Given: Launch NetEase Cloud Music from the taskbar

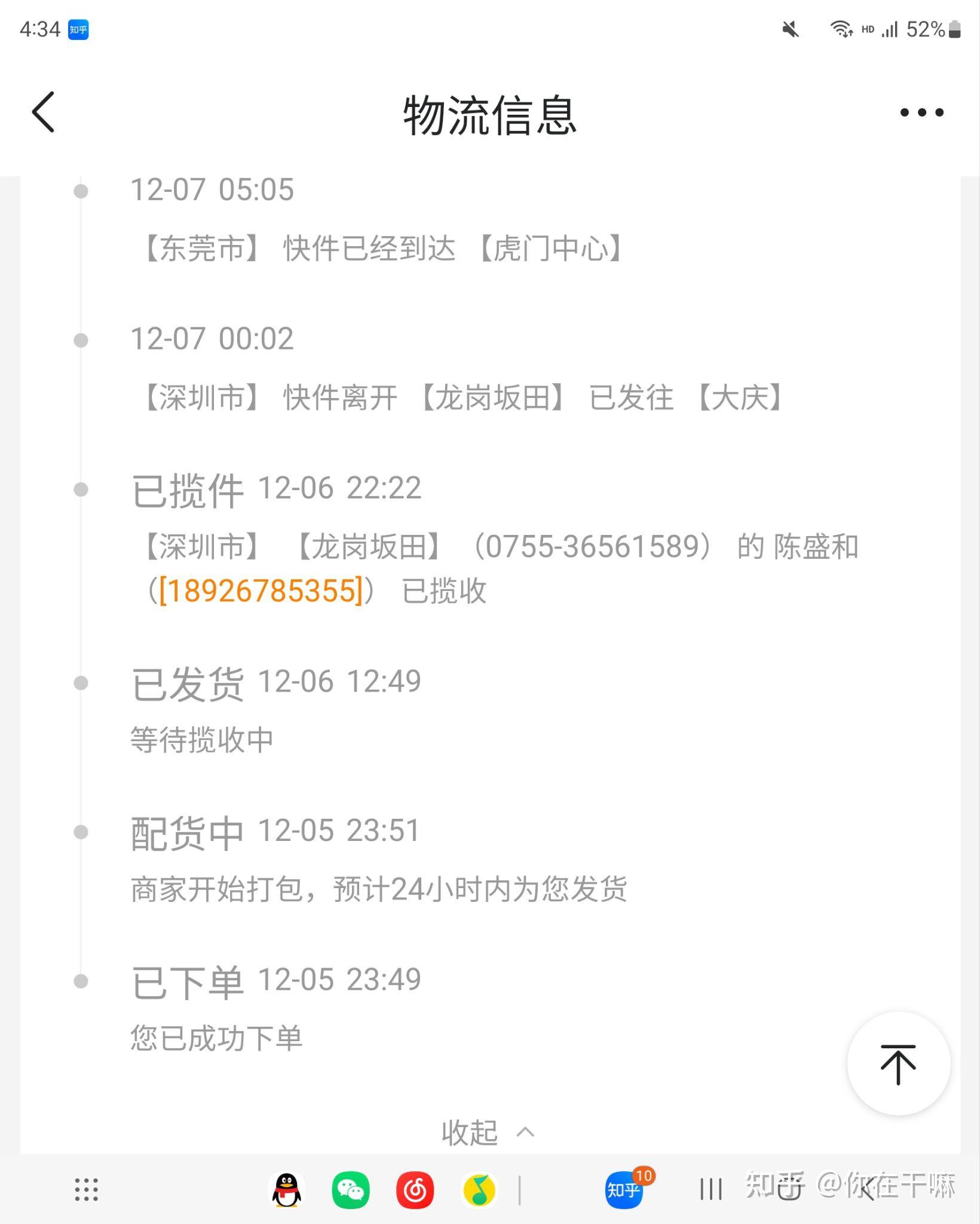Looking at the screenshot, I should (x=415, y=1190).
